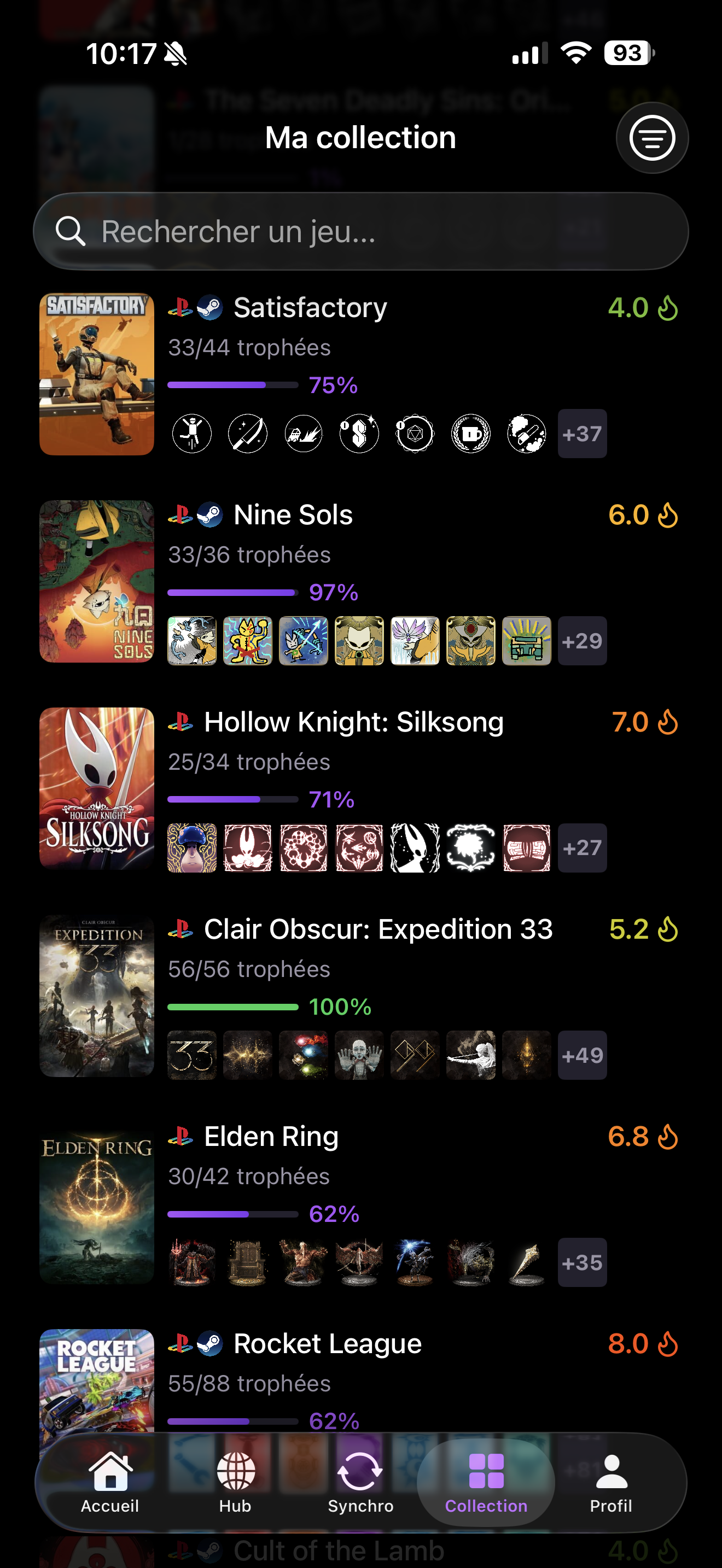Show the +29 more Nine Sols trophies
The height and width of the screenshot is (1568, 722).
582,640
